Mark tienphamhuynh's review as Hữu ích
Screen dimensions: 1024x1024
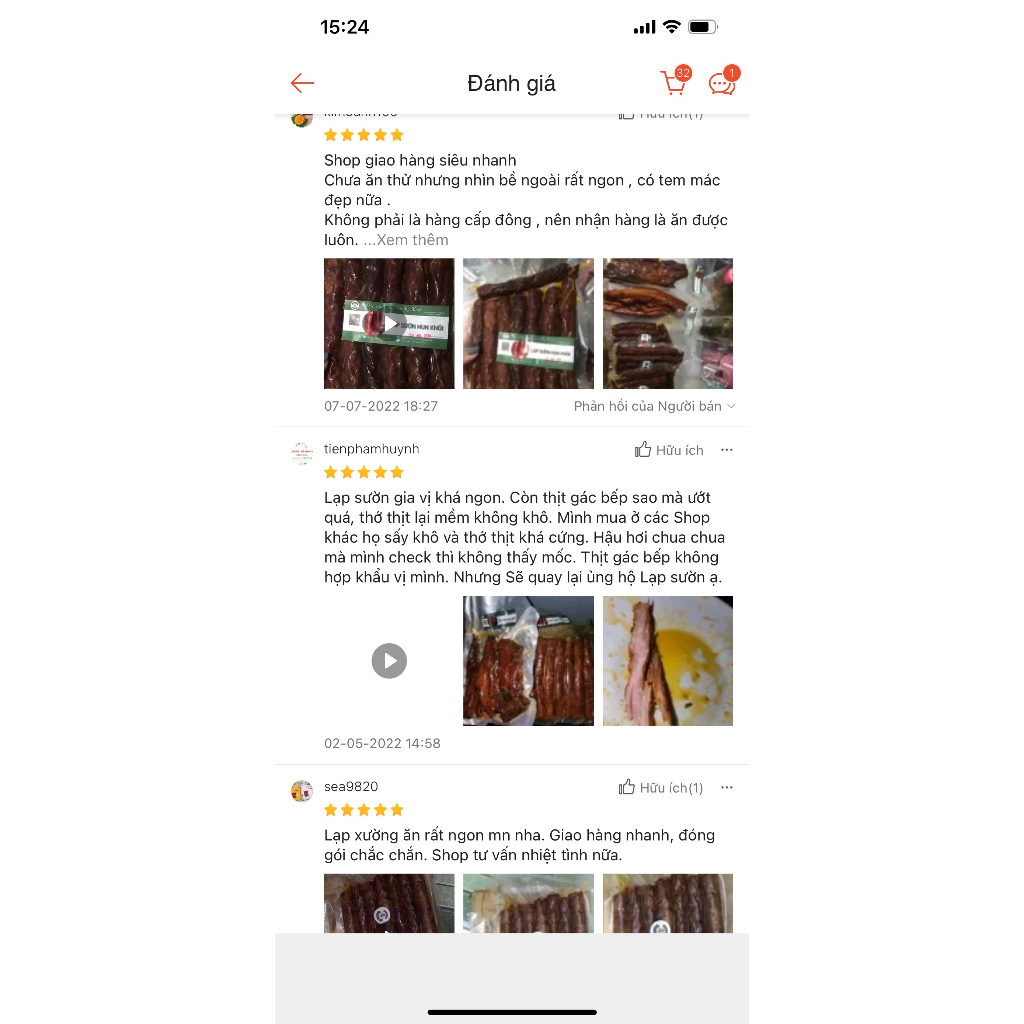tap(669, 450)
